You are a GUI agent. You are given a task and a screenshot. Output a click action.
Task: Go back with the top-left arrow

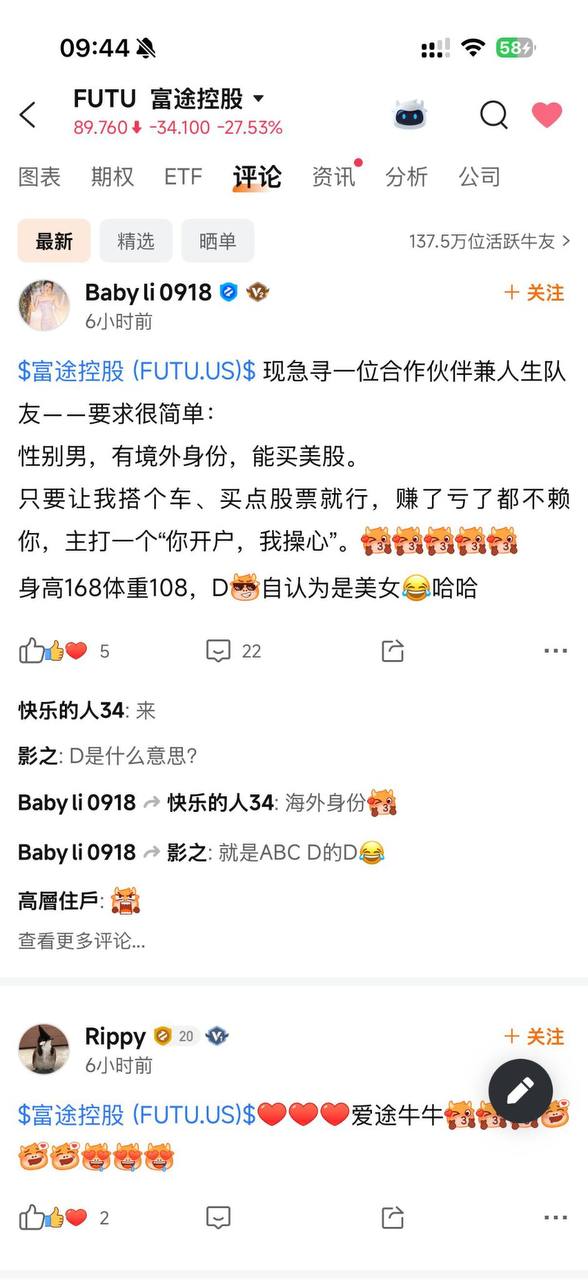pyautogui.click(x=28, y=115)
